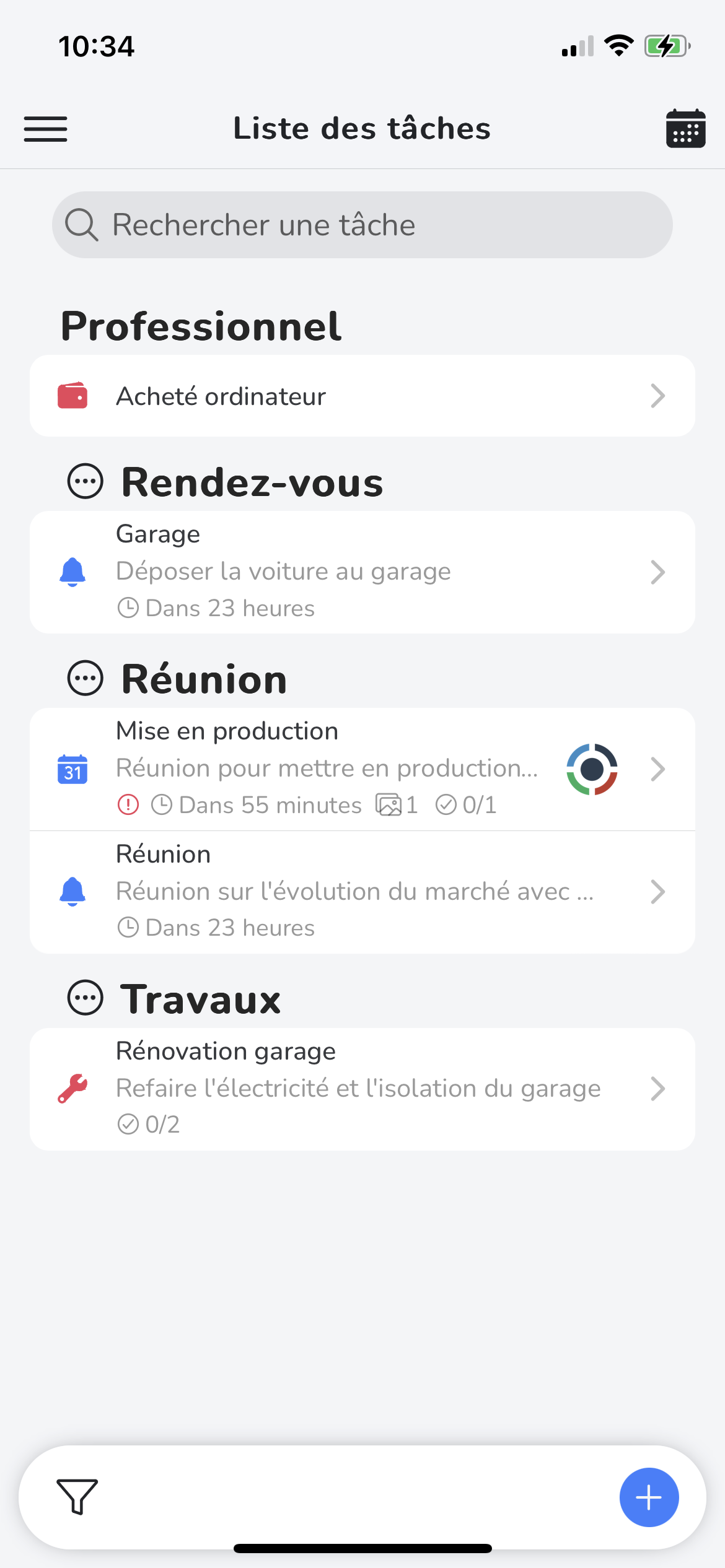
Task: Open the Mise en production task
Action: click(x=362, y=769)
